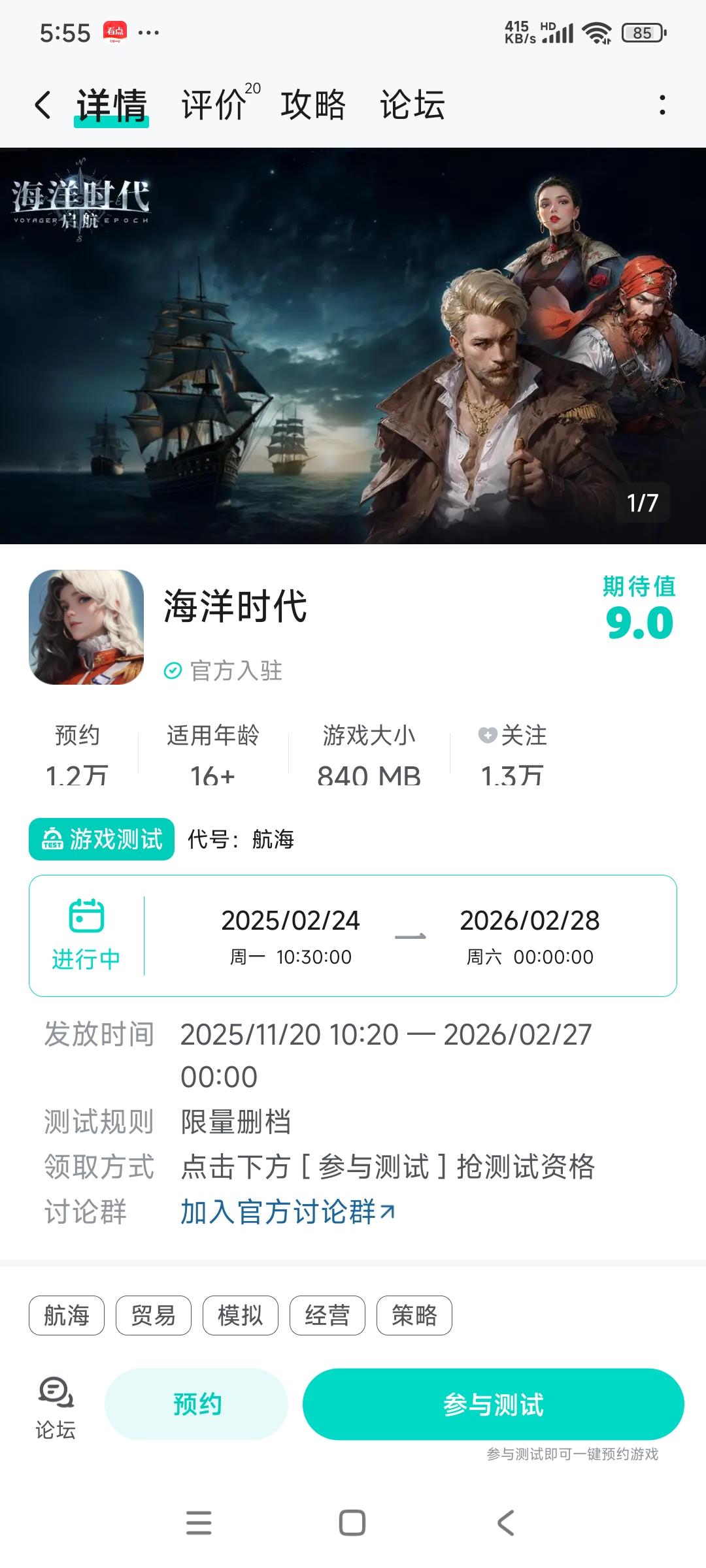Select the 经营 tag chip

(x=328, y=1315)
